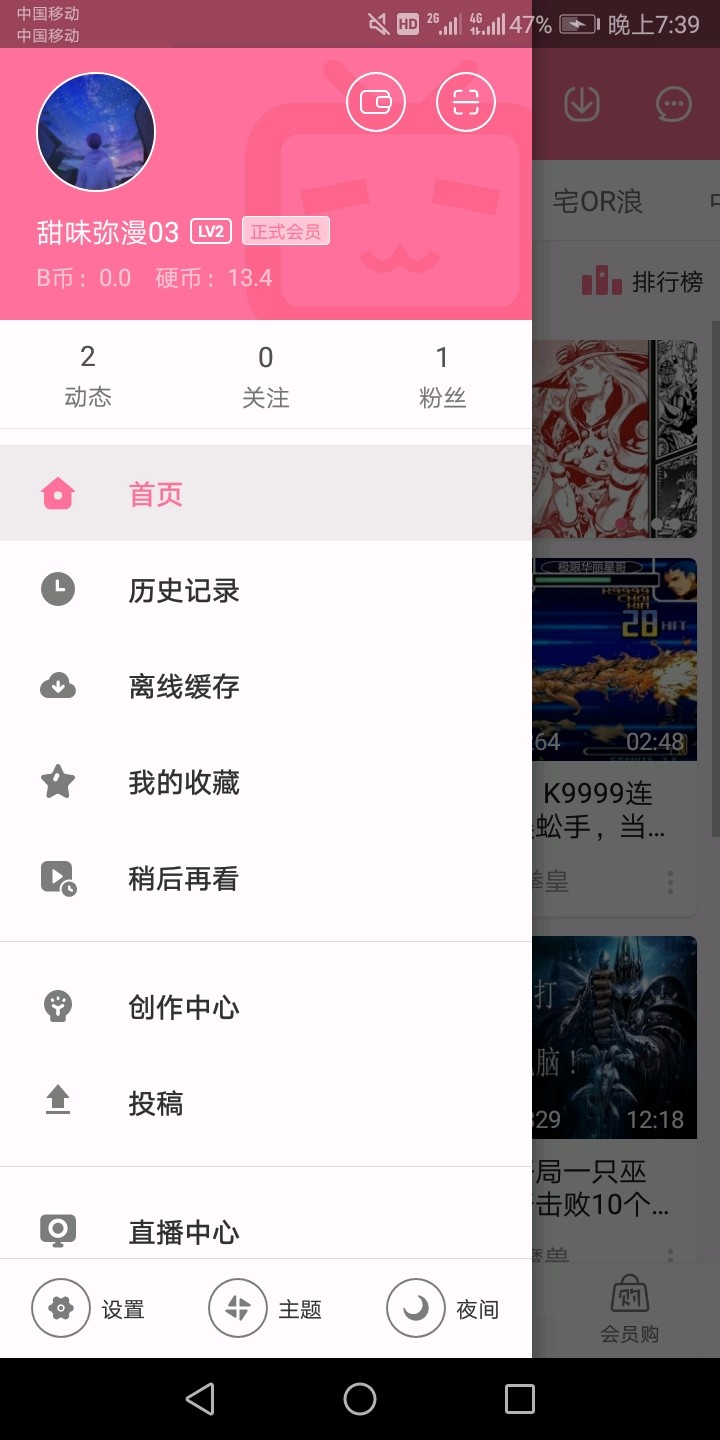The height and width of the screenshot is (1440, 720).
Task: Choose 主题 to change the theme
Action: [266, 1308]
